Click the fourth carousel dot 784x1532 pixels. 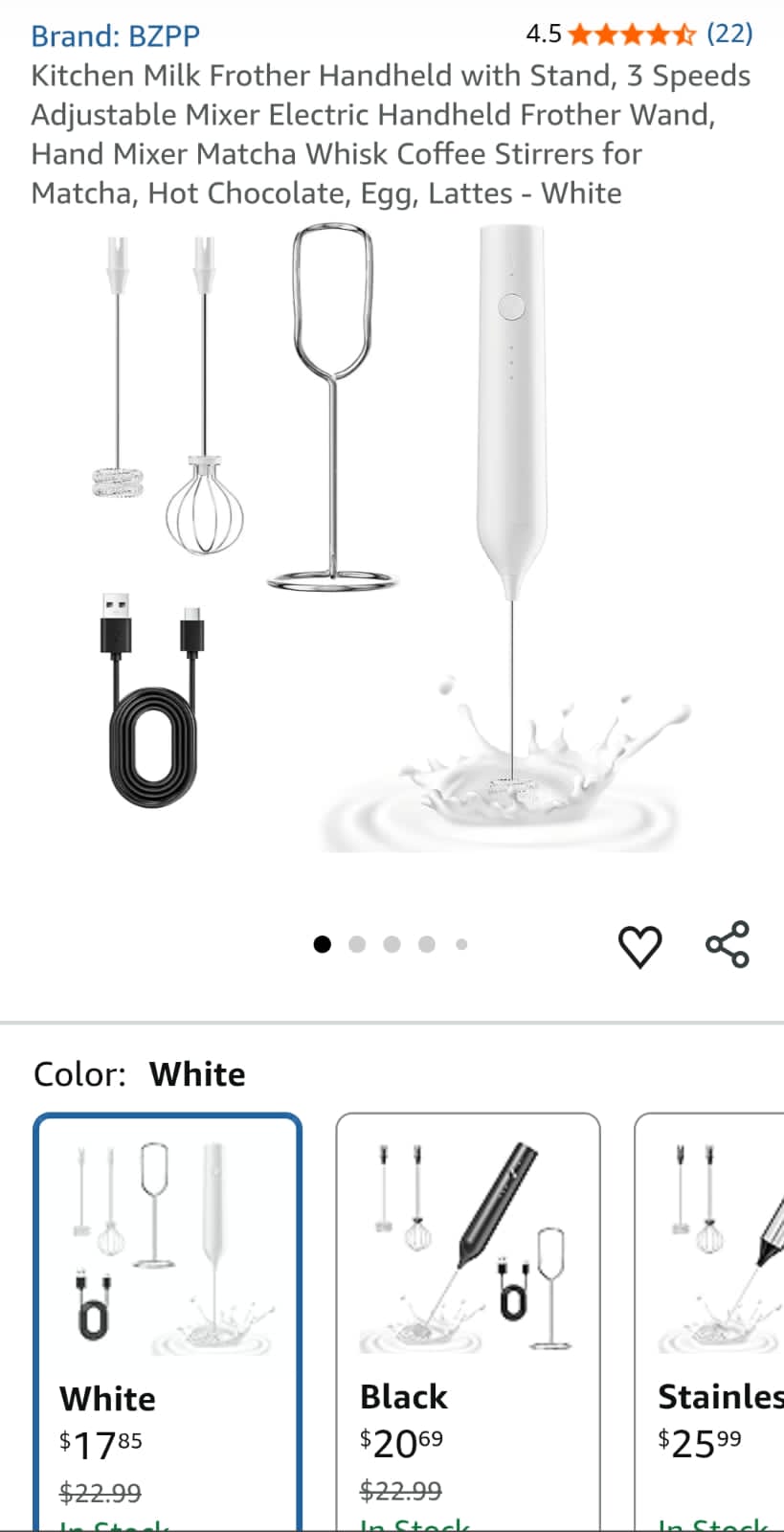(426, 944)
